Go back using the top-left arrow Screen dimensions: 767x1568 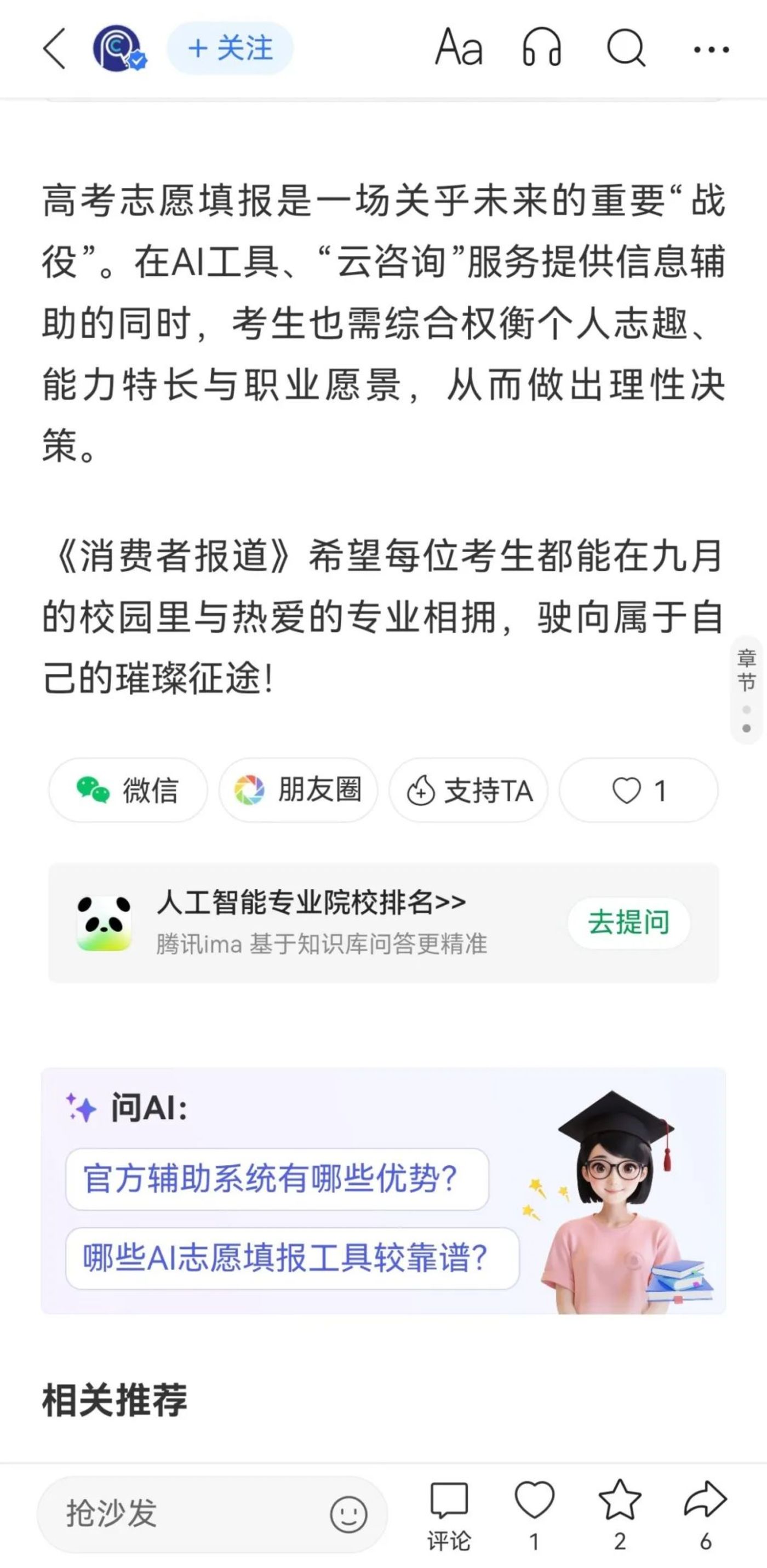54,49
